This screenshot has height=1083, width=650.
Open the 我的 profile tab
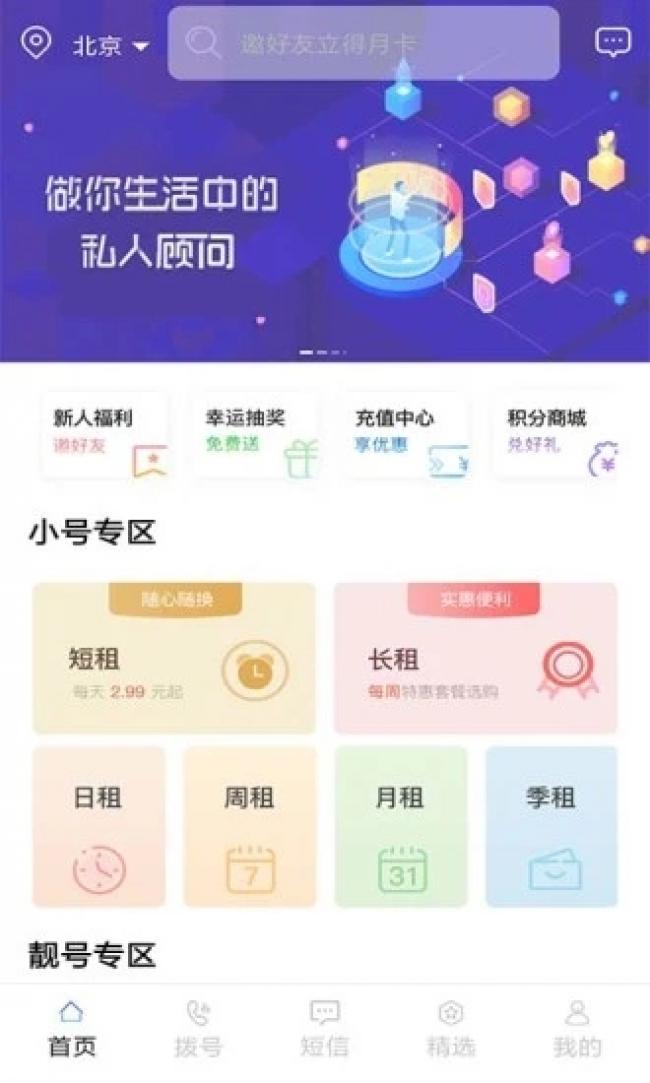(577, 1029)
